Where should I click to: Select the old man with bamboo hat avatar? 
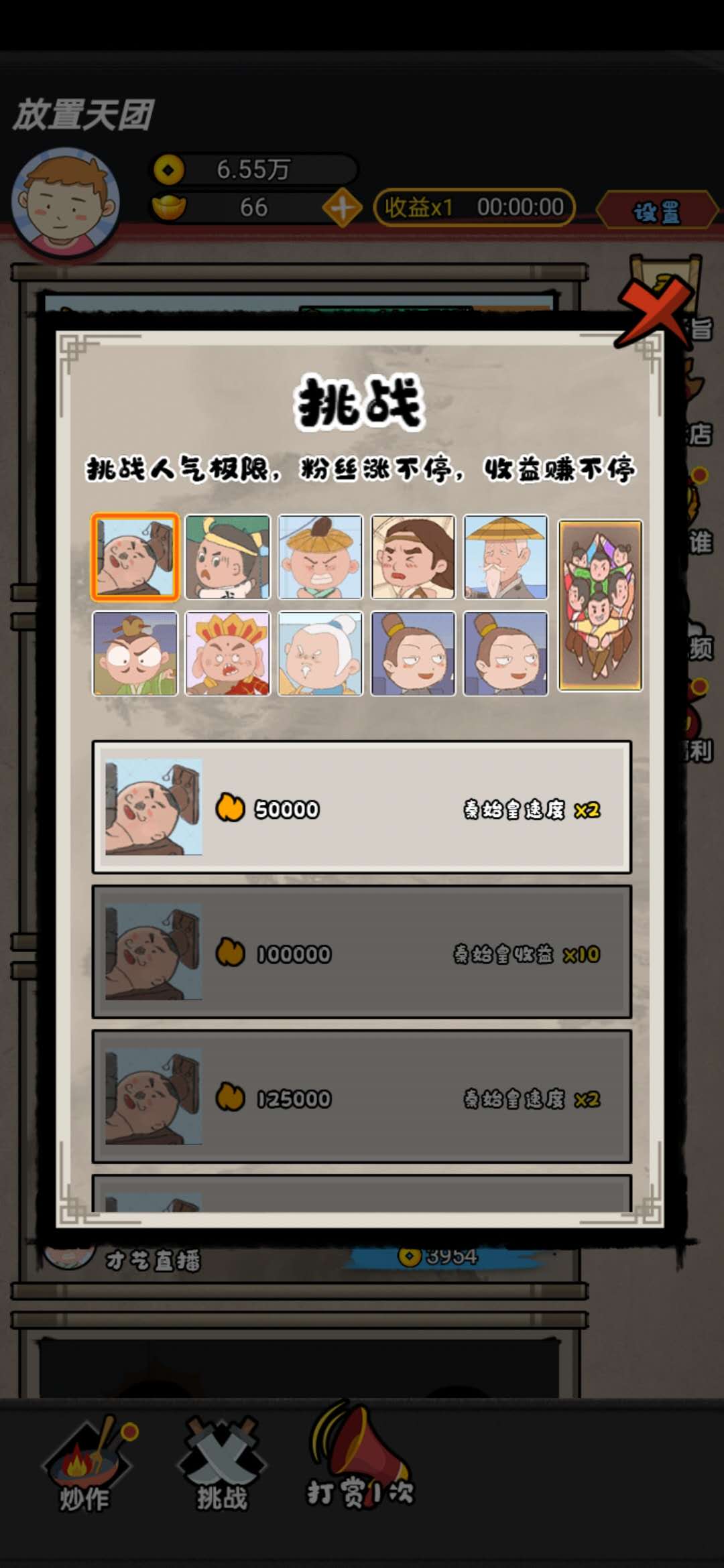pos(505,557)
